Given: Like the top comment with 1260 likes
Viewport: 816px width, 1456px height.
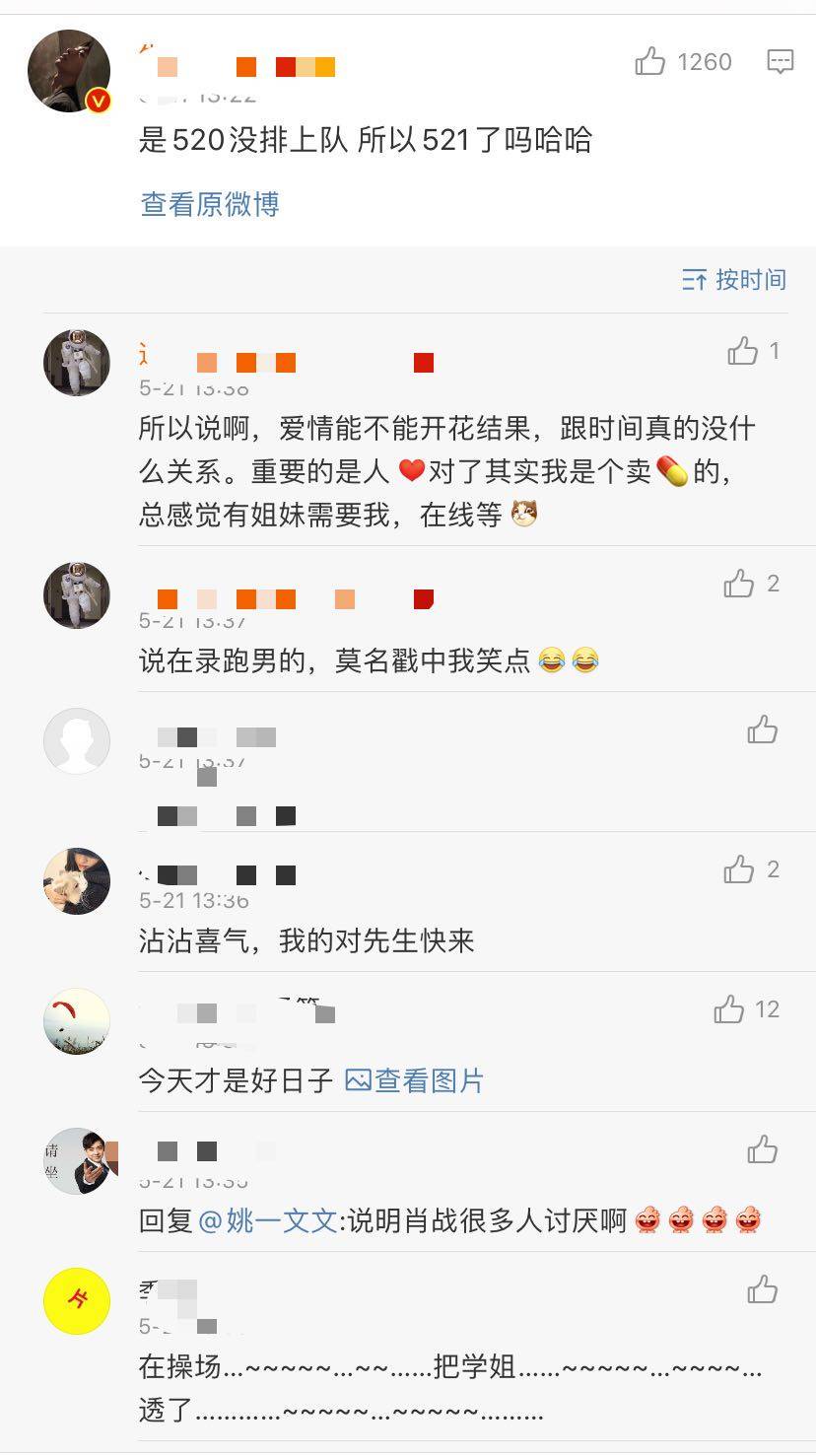Looking at the screenshot, I should pos(652,61).
